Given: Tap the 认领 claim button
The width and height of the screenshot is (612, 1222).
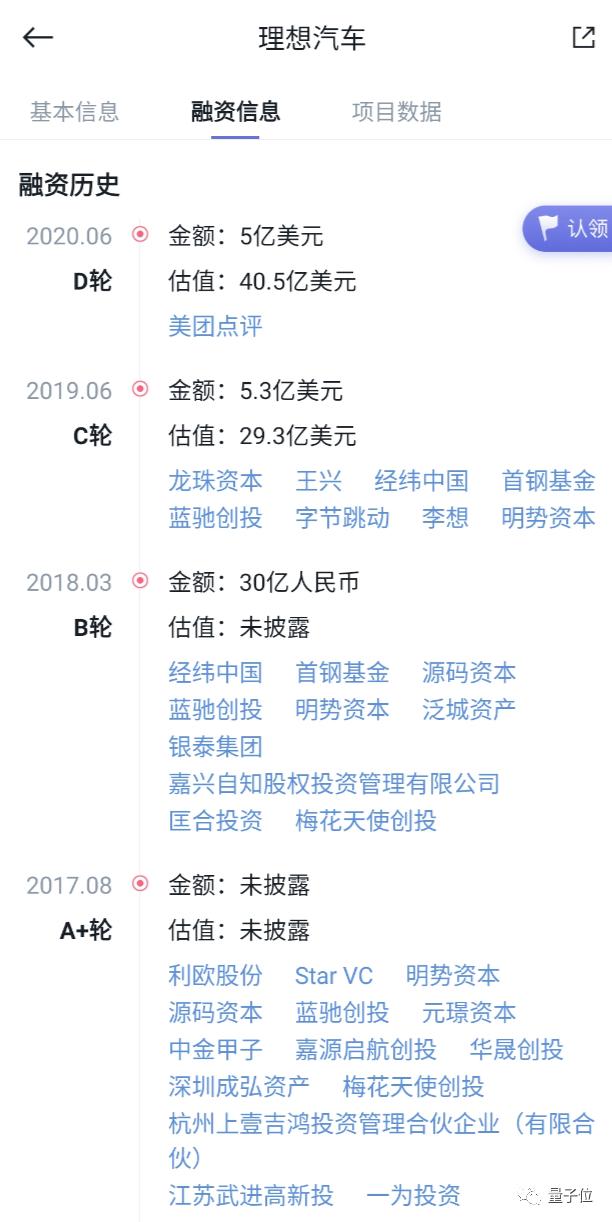Looking at the screenshot, I should pos(568,228).
